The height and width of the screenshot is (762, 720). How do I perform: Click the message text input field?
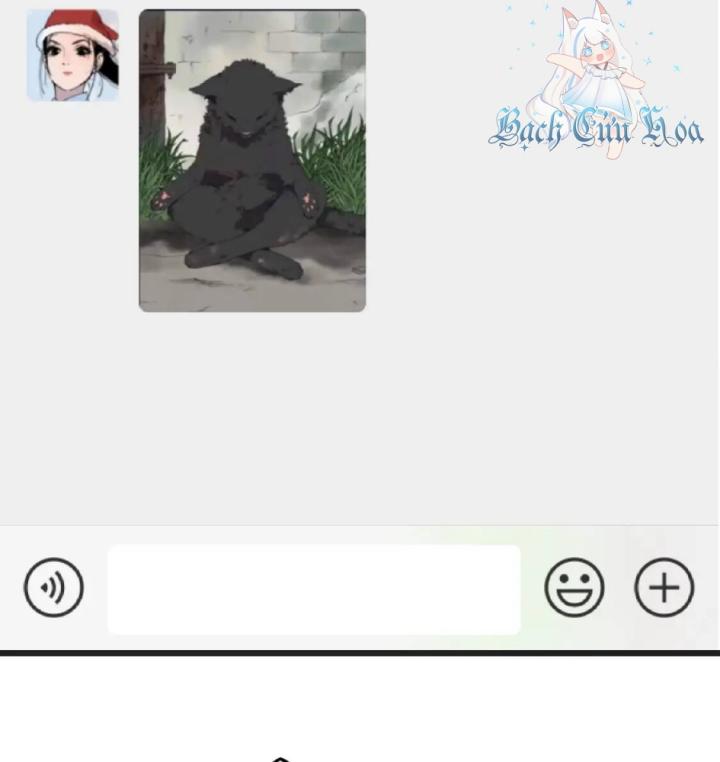tap(314, 587)
